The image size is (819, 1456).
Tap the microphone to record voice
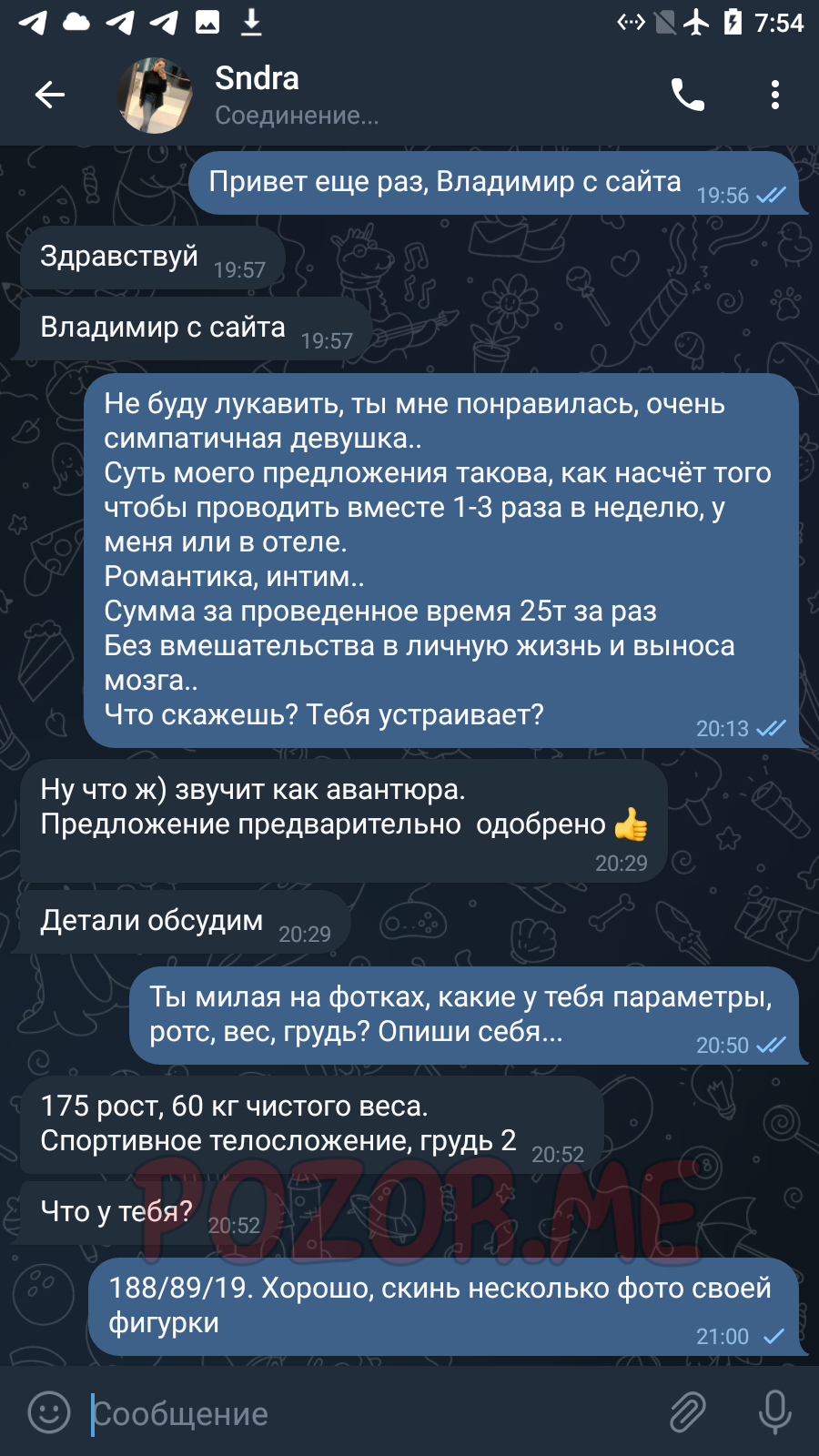[774, 1413]
